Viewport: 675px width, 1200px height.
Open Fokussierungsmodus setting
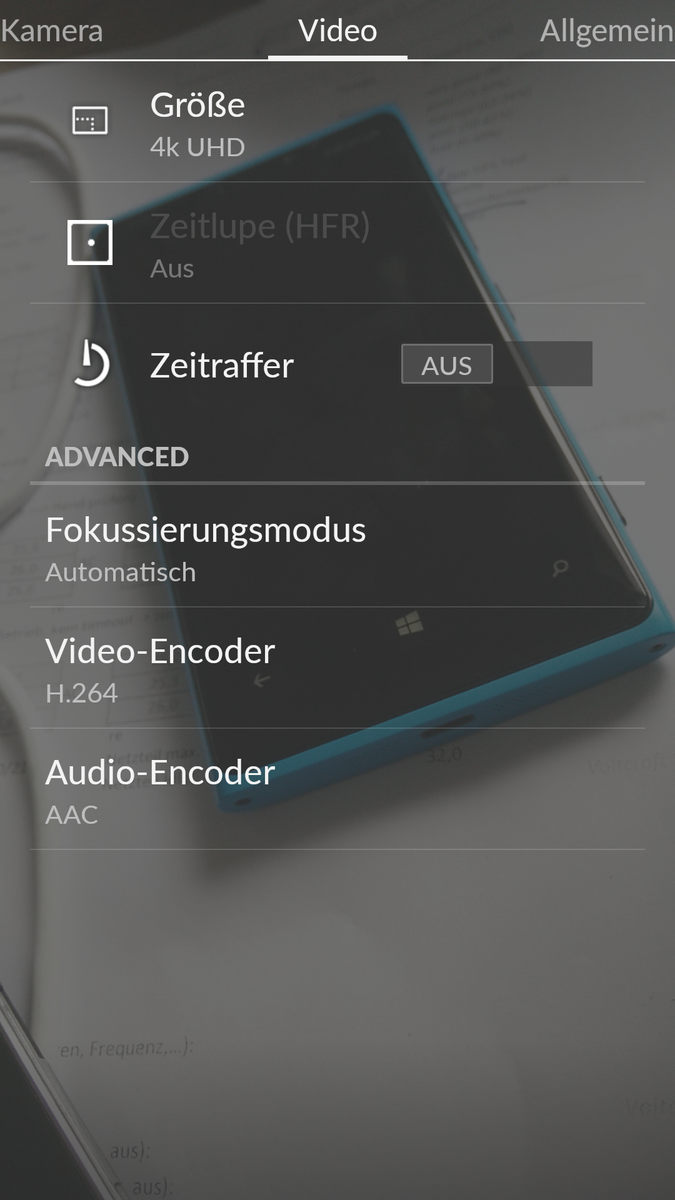[x=336, y=547]
